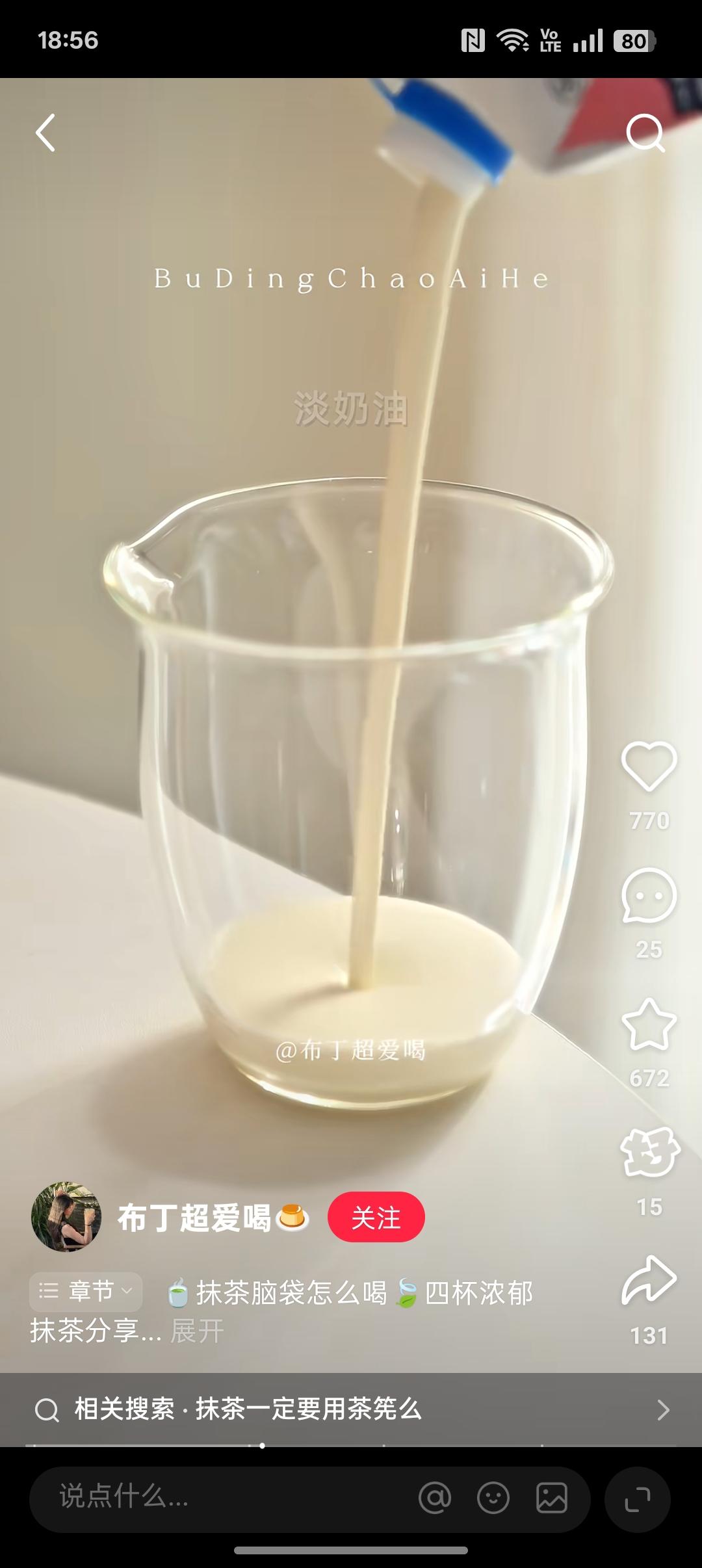Open the emoji picker in comment bar
Screen dimensions: 702x1568
pos(493,1498)
